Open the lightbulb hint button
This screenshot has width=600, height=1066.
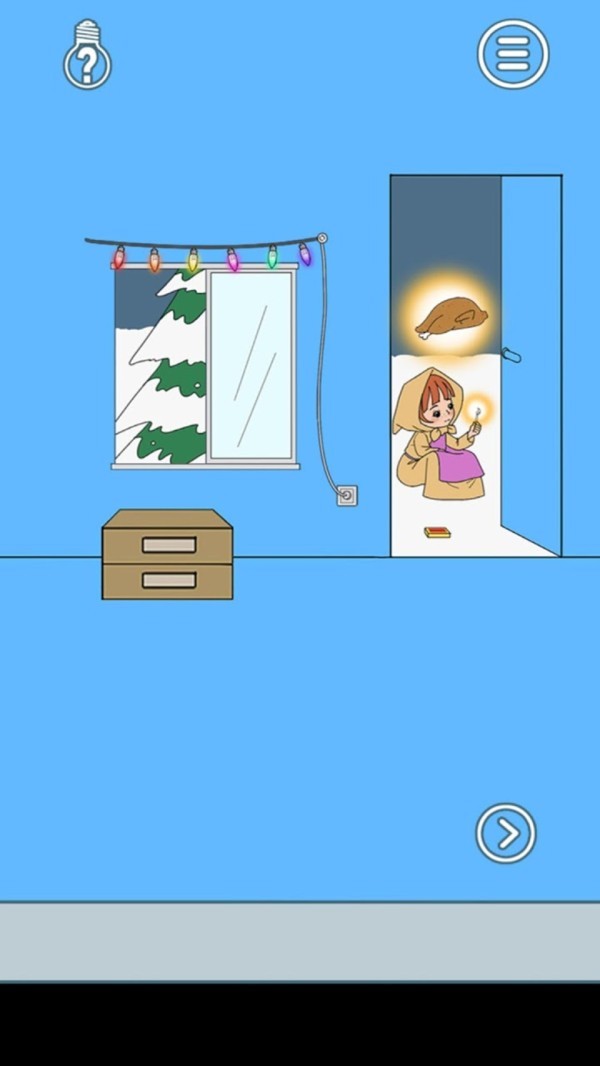(87, 56)
